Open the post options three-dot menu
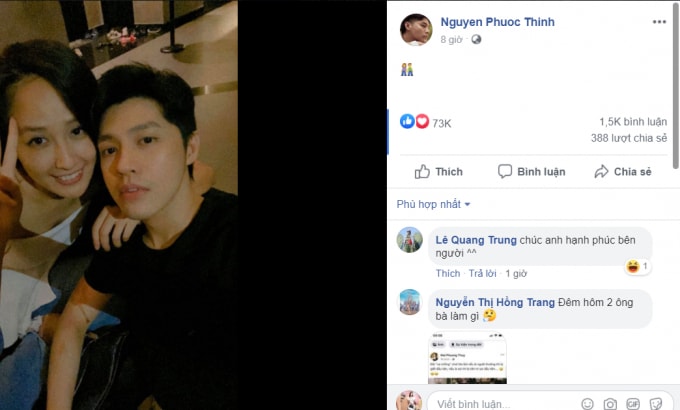 click(x=659, y=20)
